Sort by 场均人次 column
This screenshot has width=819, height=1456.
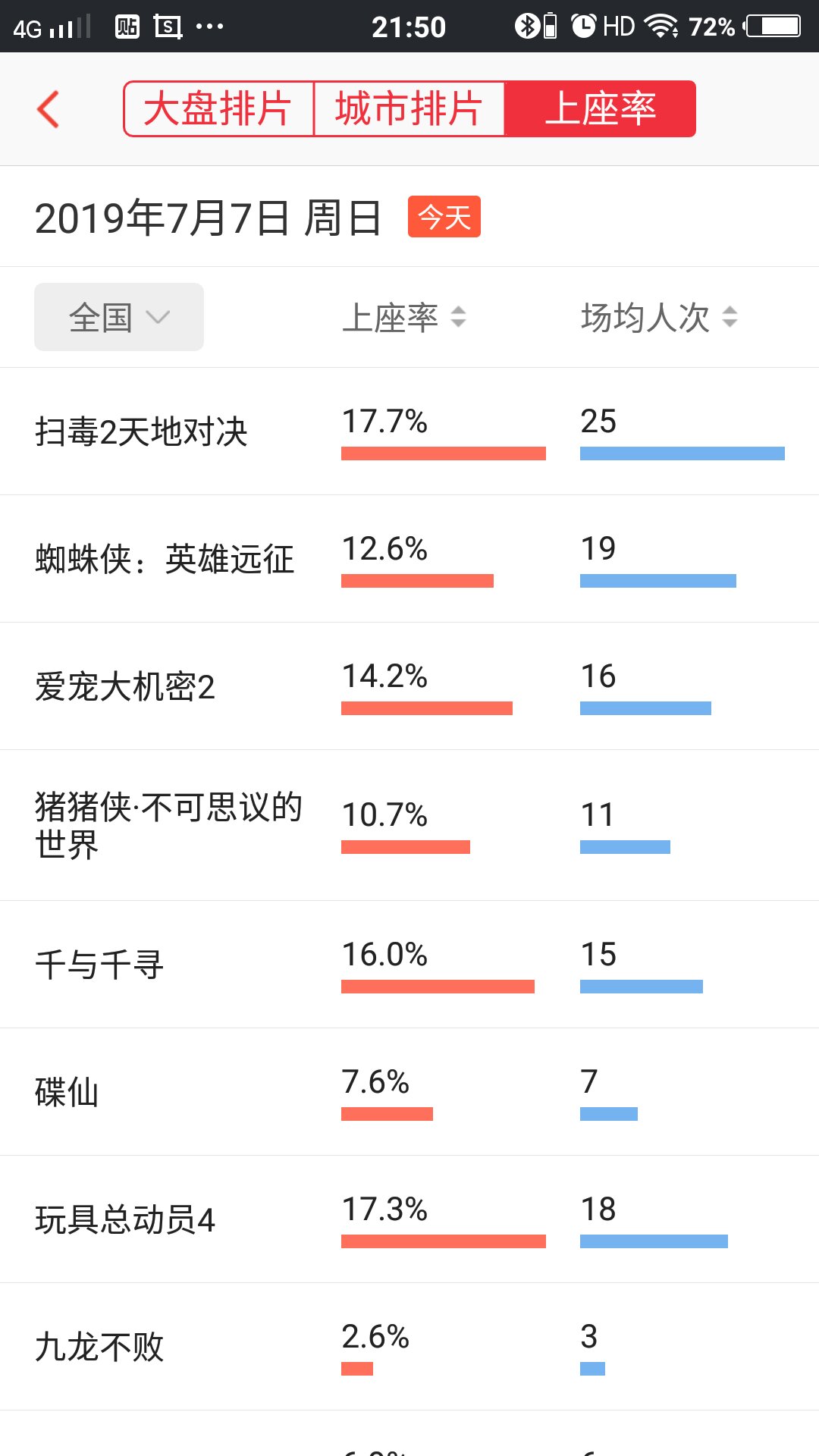[x=659, y=317]
